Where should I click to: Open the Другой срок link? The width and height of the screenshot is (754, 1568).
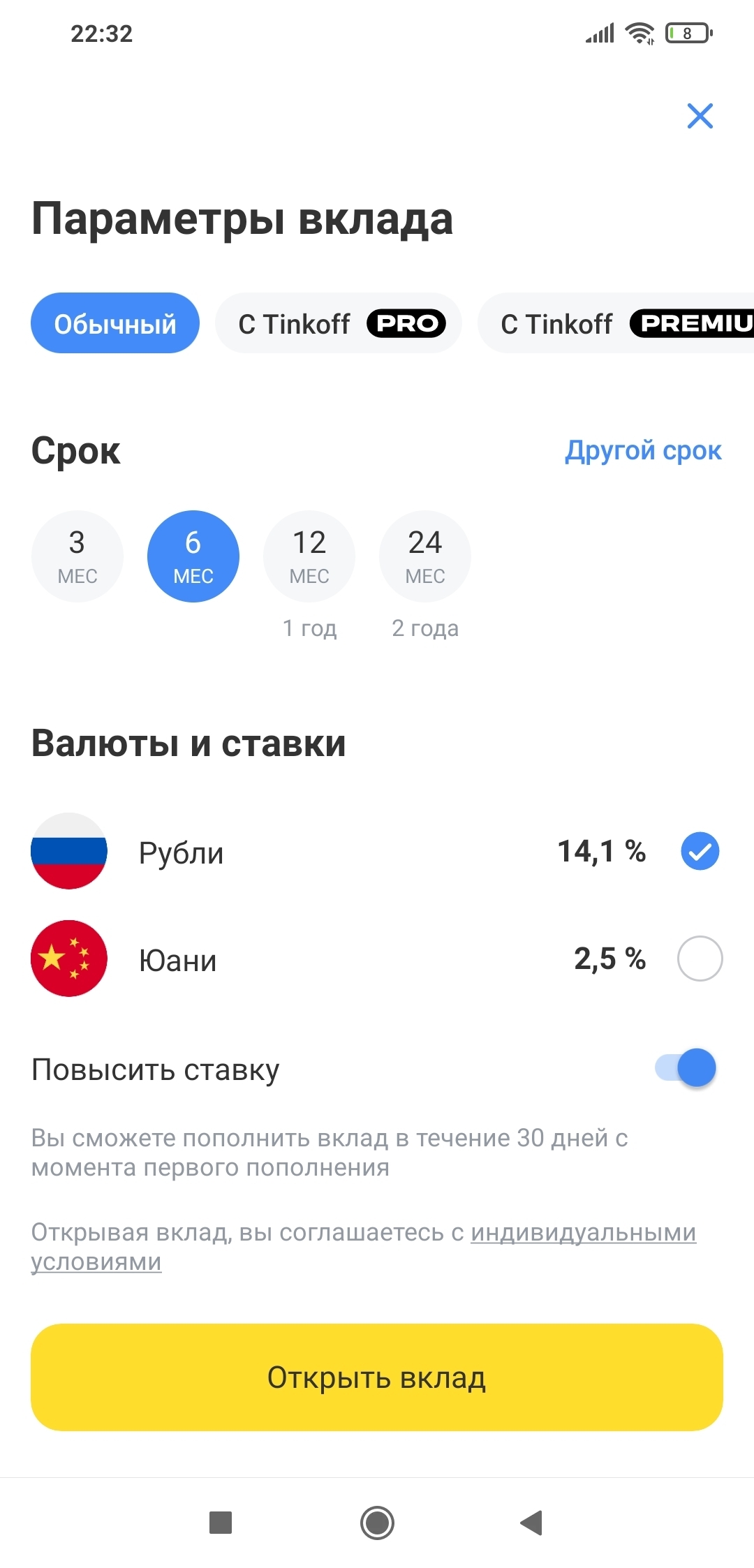click(x=643, y=450)
